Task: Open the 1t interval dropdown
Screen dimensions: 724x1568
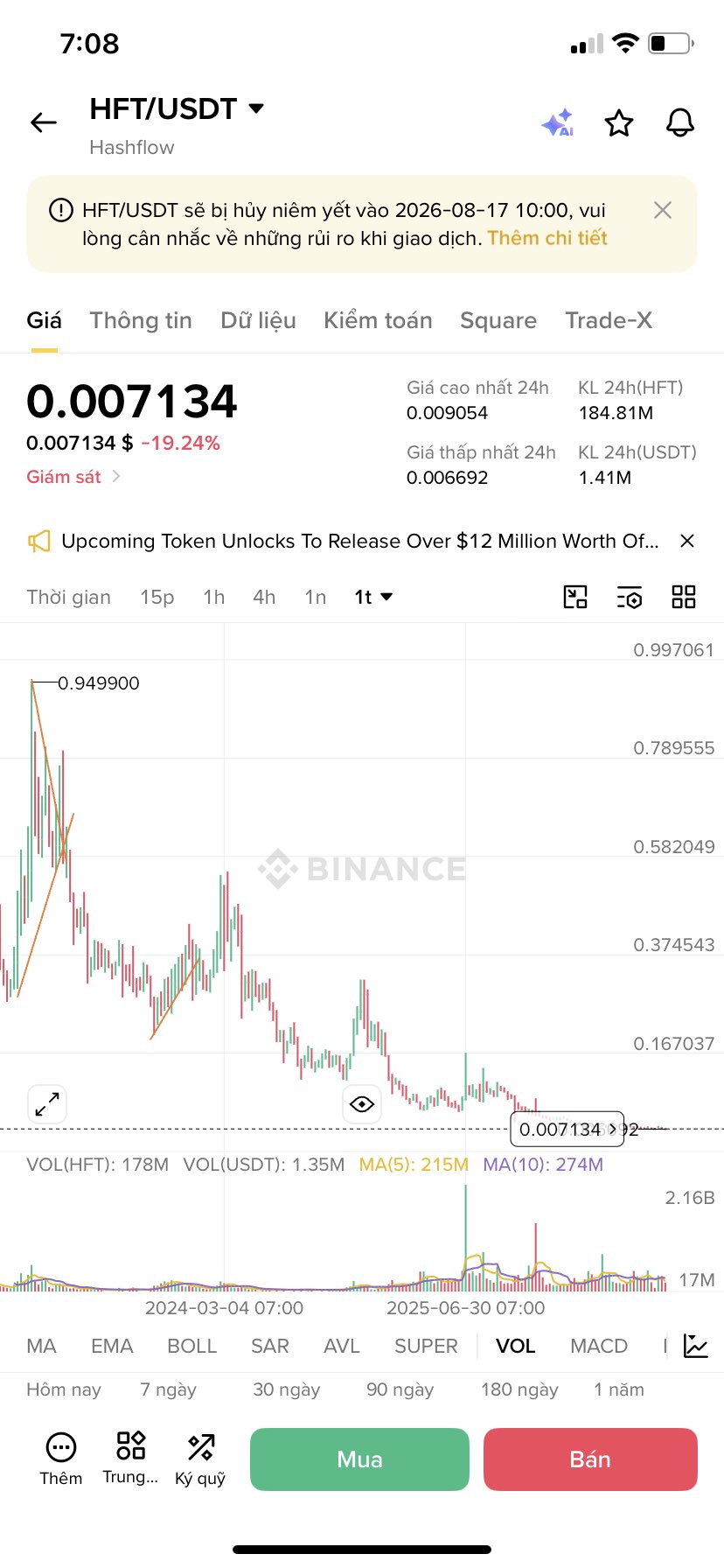Action: coord(373,597)
